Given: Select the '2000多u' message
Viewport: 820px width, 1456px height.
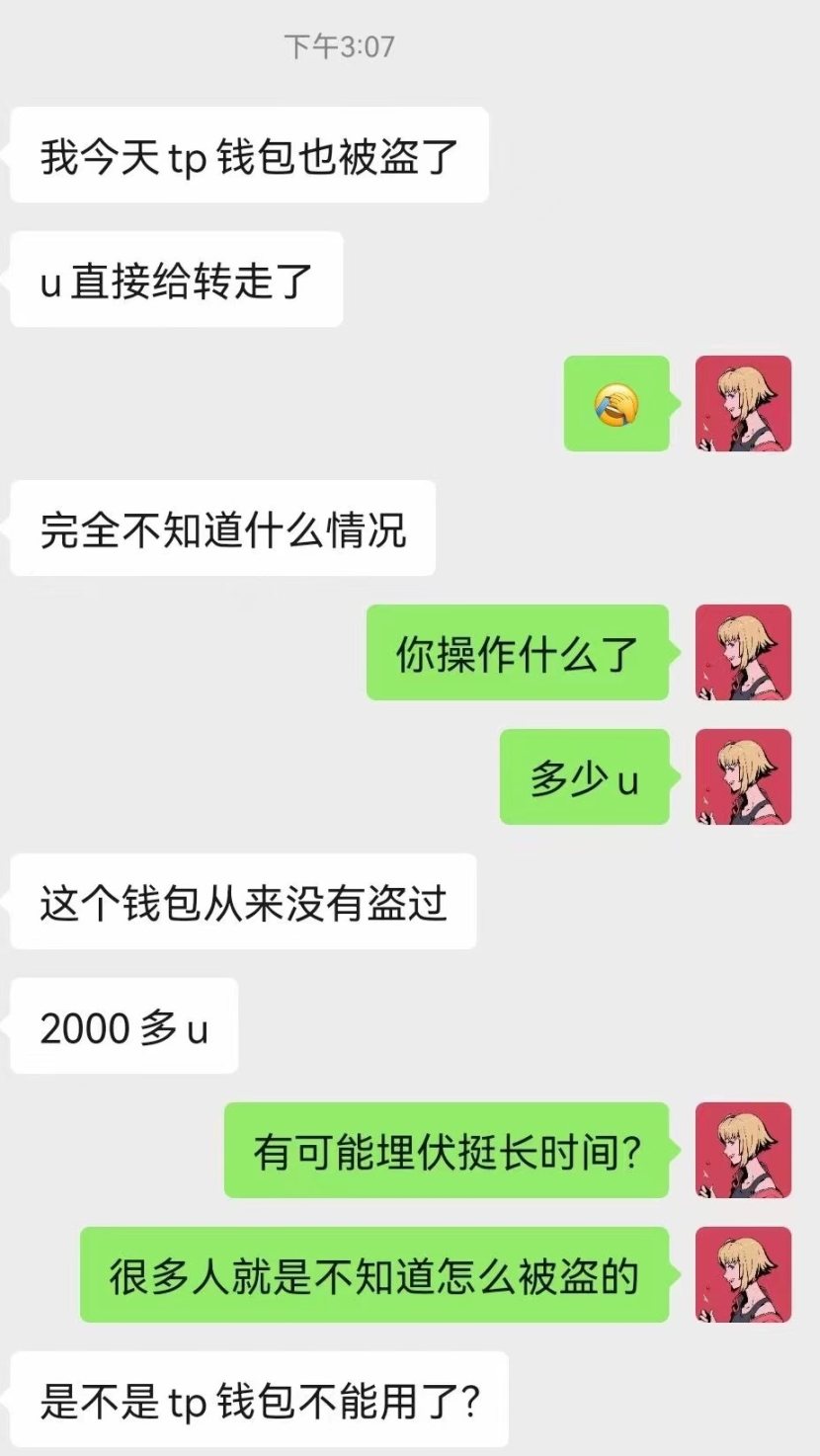Looking at the screenshot, I should pyautogui.click(x=122, y=1027).
